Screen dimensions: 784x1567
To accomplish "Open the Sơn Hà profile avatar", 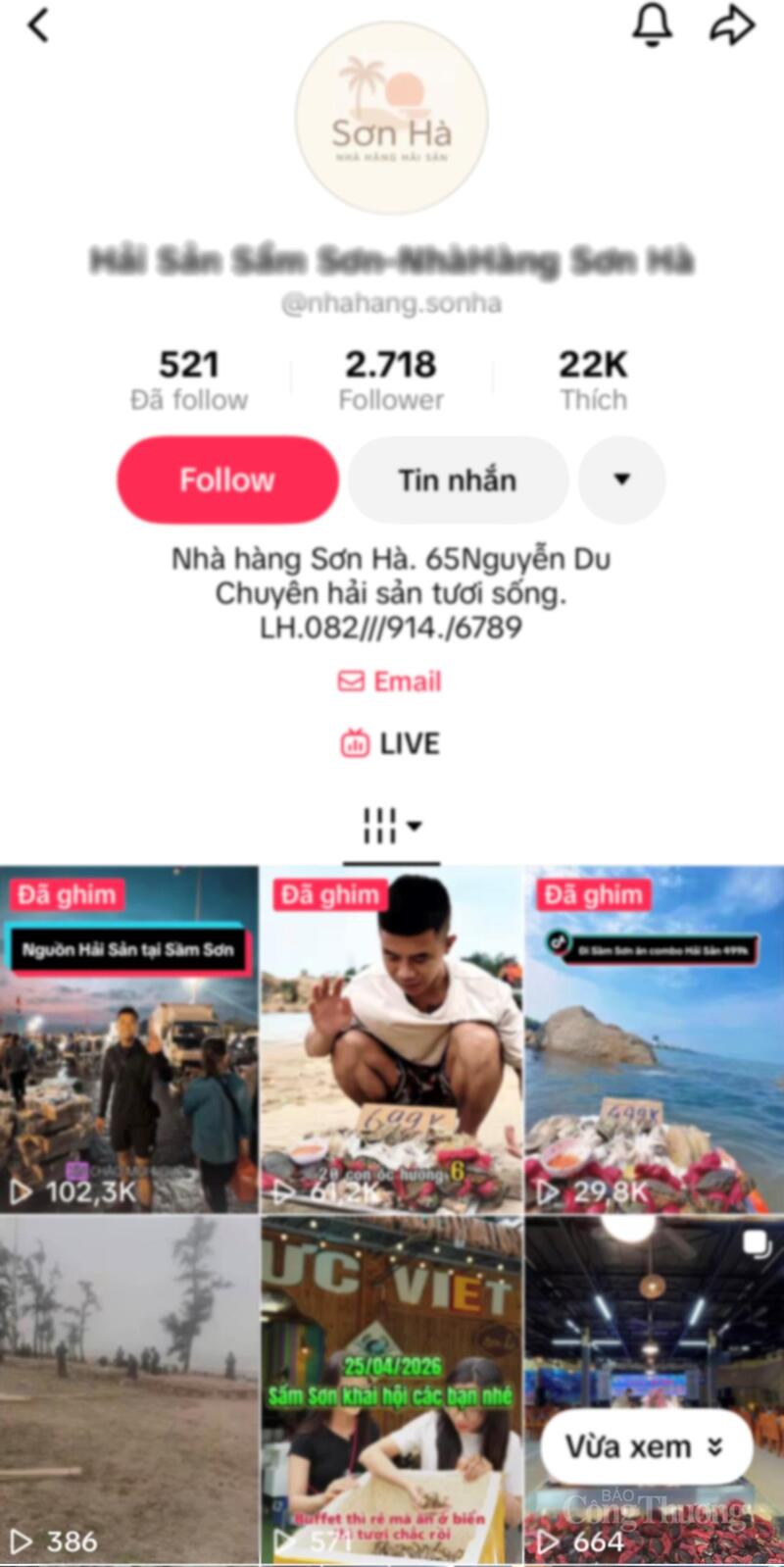I will 391,118.
